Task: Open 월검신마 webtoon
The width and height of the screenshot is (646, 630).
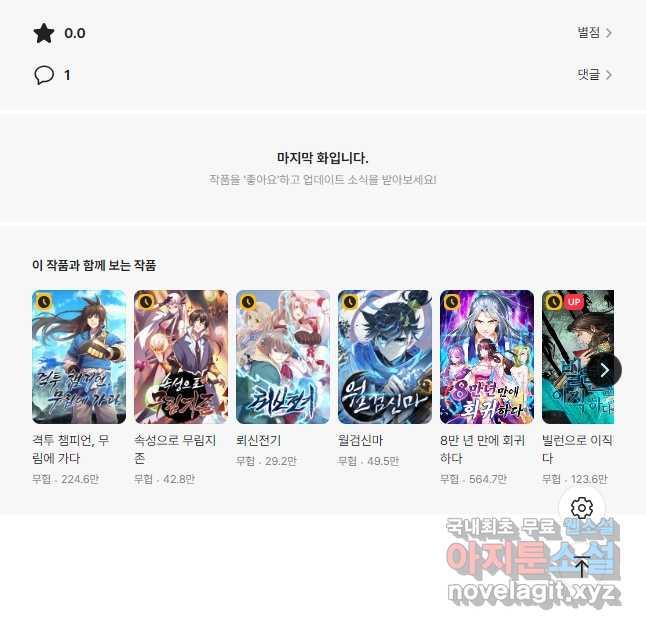Action: [x=385, y=357]
